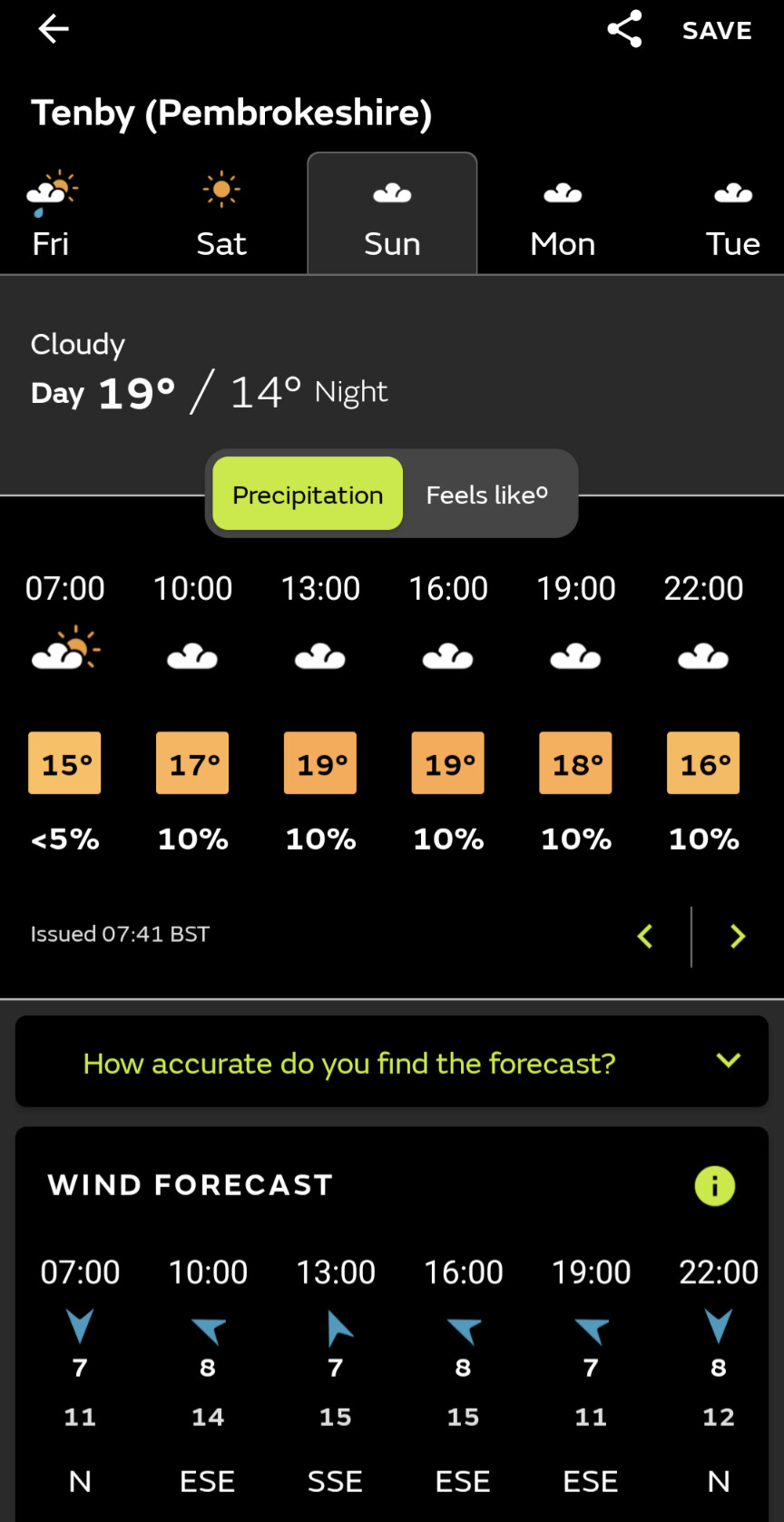Open the Mon forecast tab

coord(563,215)
